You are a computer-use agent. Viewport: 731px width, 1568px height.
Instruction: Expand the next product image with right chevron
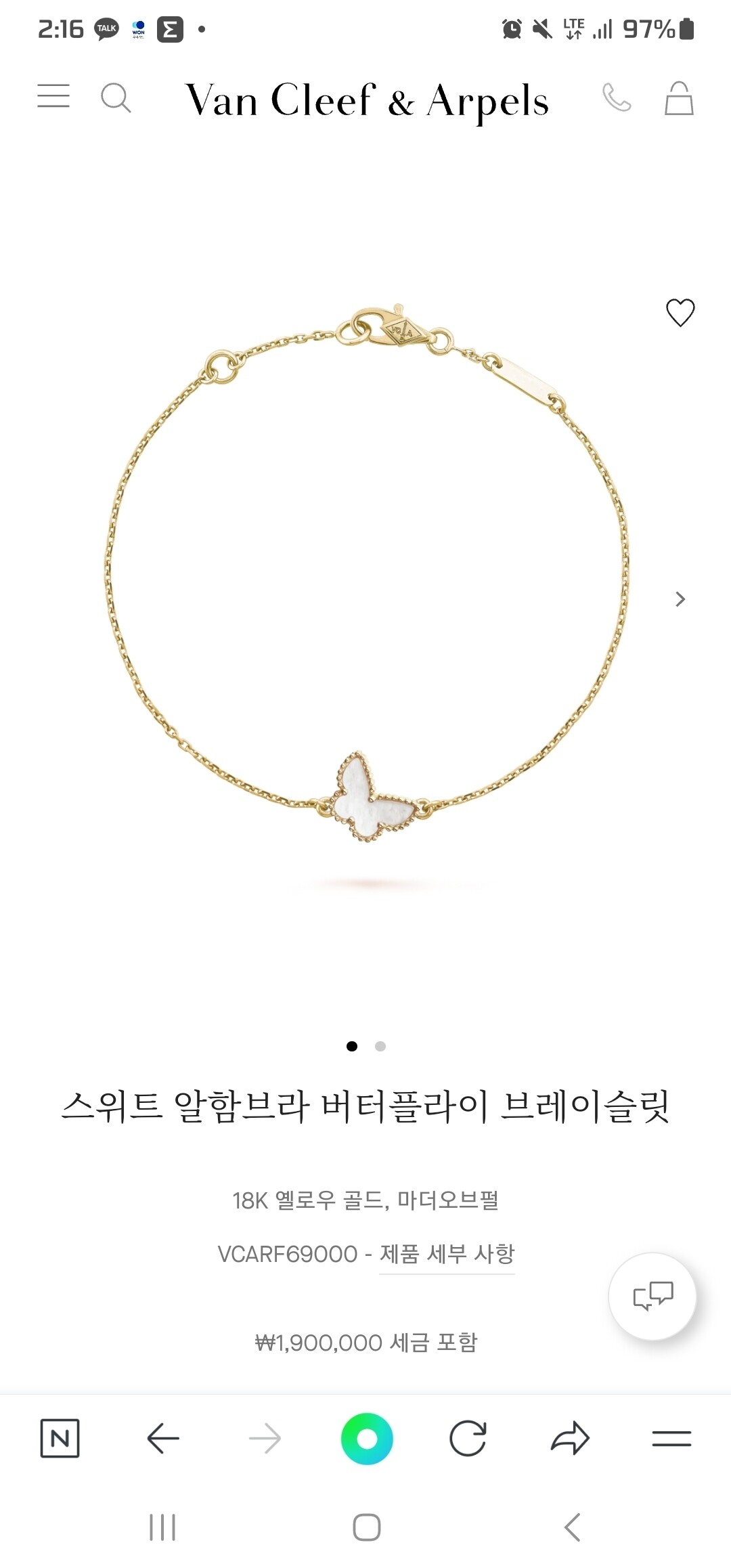click(x=679, y=599)
